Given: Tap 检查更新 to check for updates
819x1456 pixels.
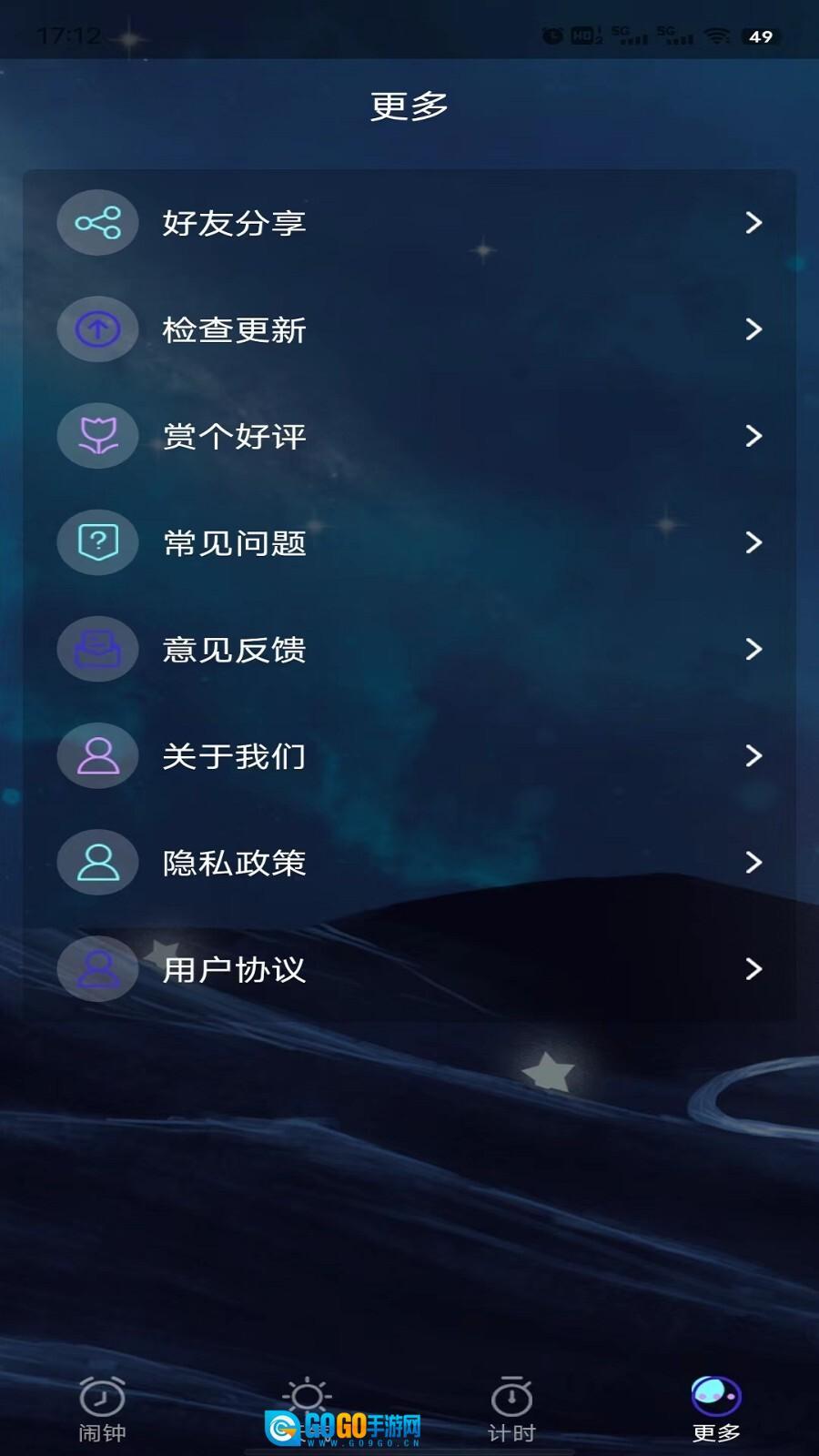Looking at the screenshot, I should click(409, 329).
